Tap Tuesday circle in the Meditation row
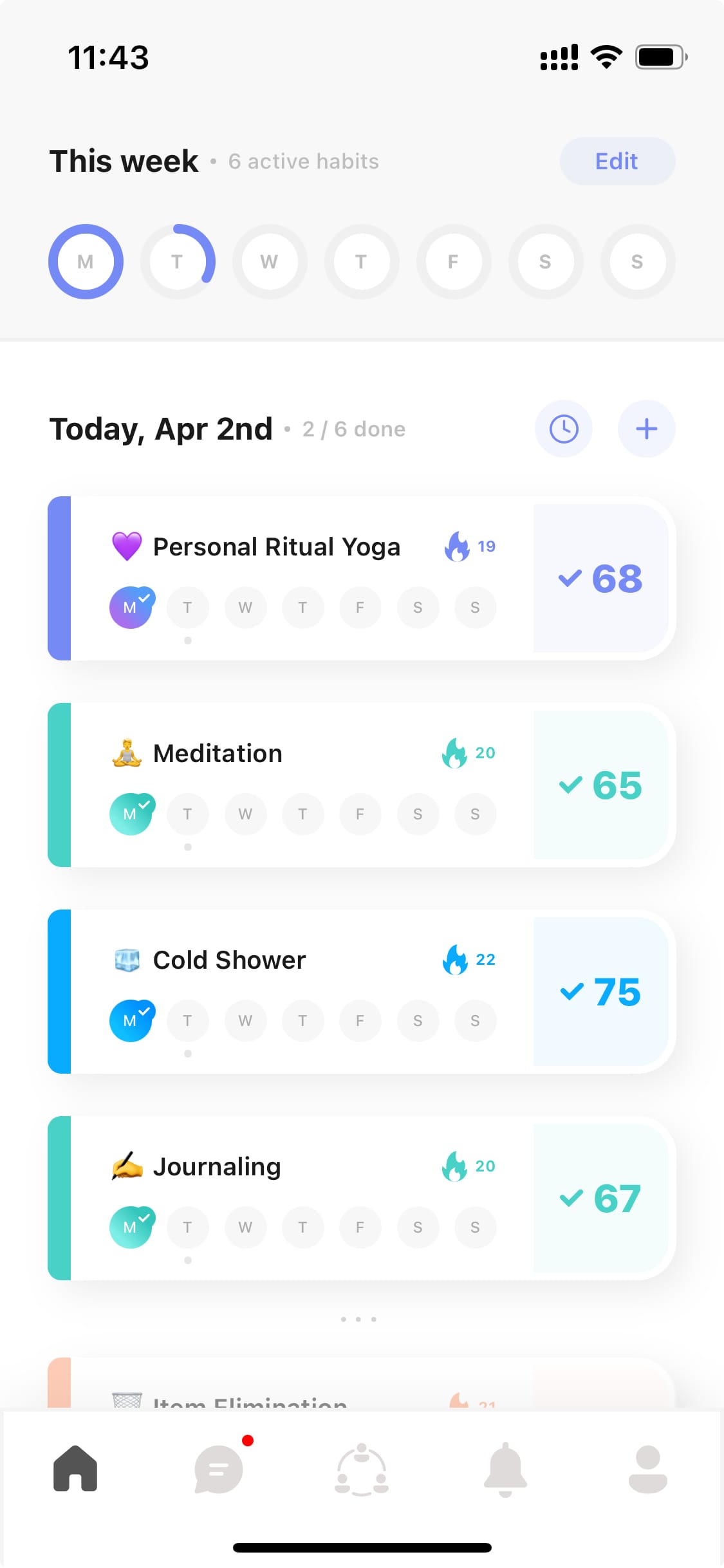 pos(187,814)
